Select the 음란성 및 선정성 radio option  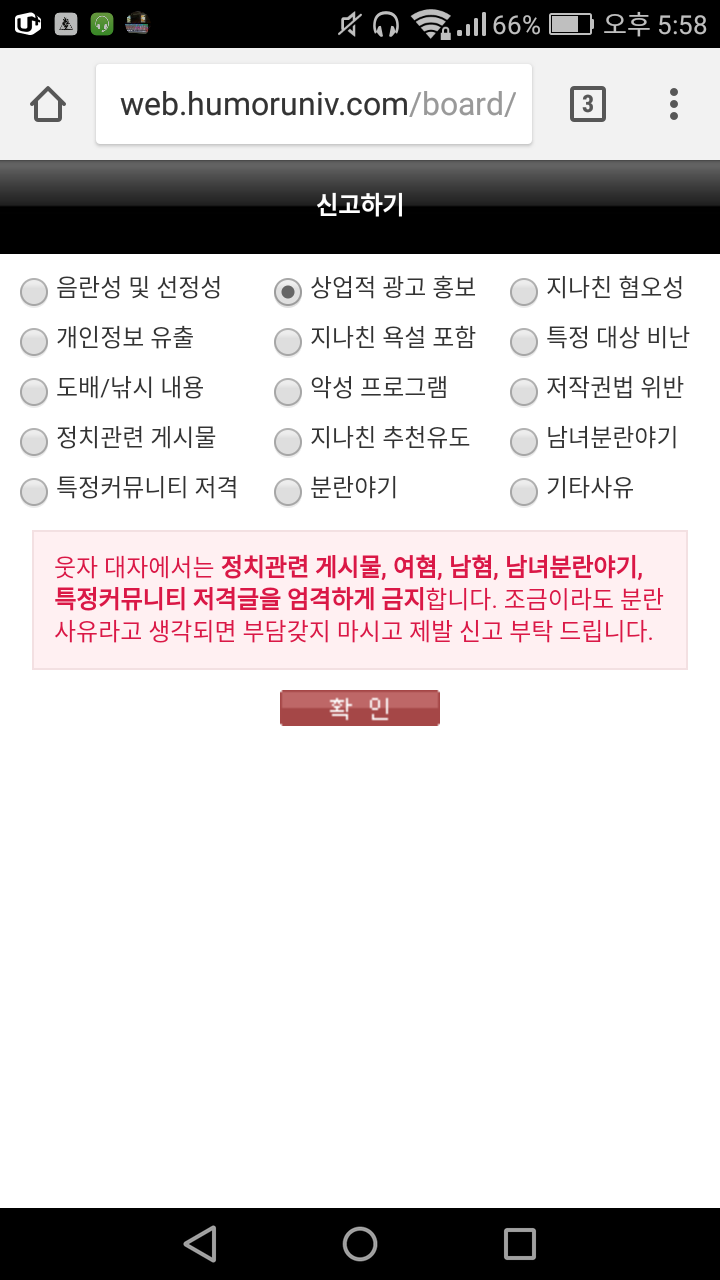(35, 291)
